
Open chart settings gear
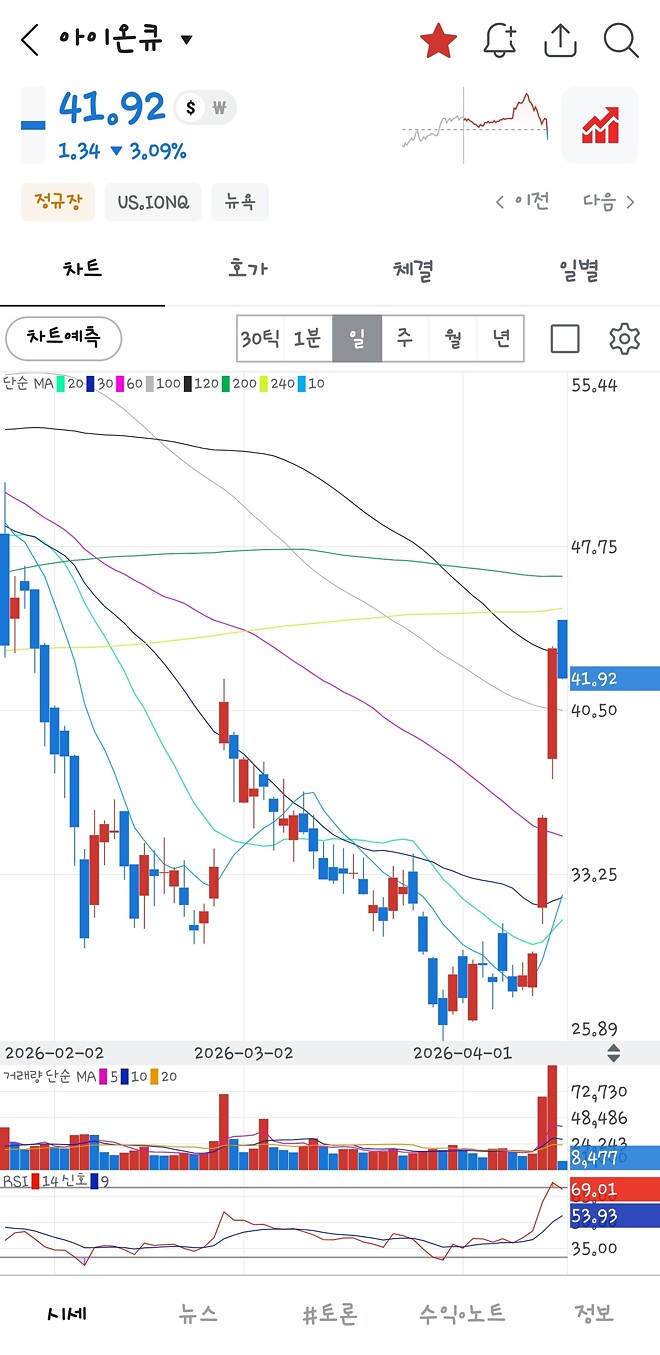[624, 339]
